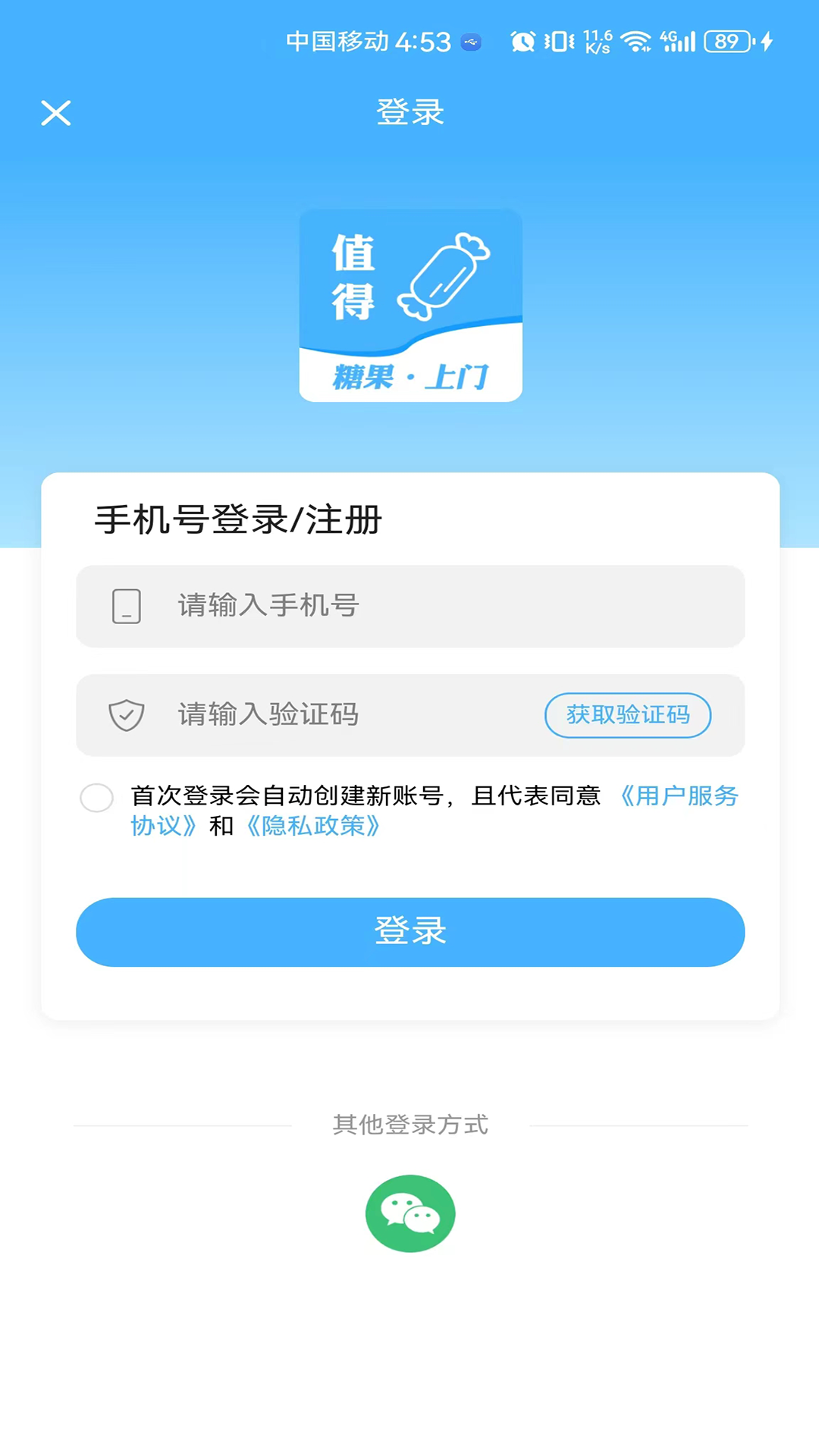This screenshot has height=1456, width=819.
Task: Click the Wi-Fi icon in the status bar
Action: [x=635, y=42]
